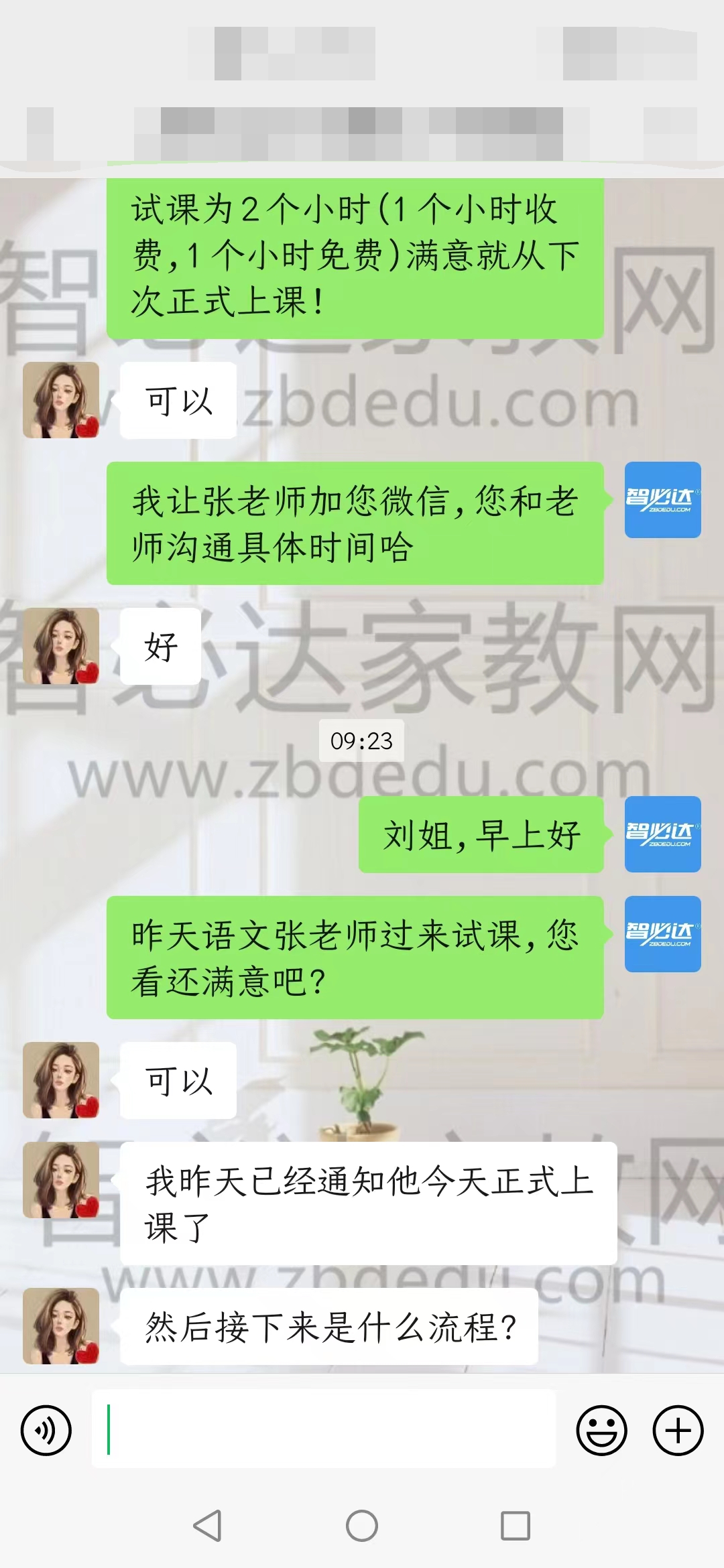Open the emoji picker

tap(601, 1430)
